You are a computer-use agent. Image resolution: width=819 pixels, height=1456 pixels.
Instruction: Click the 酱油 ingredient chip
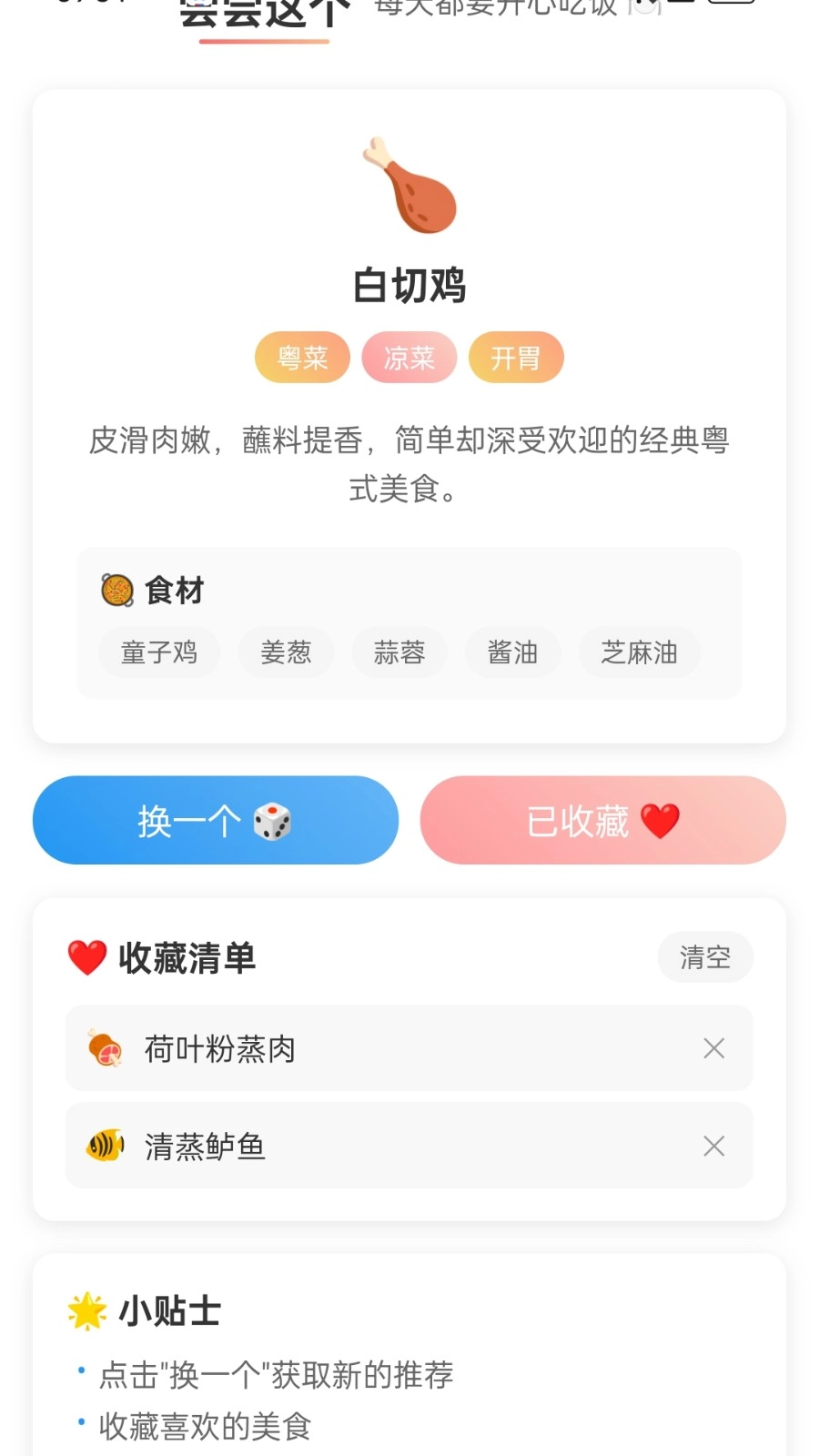512,652
